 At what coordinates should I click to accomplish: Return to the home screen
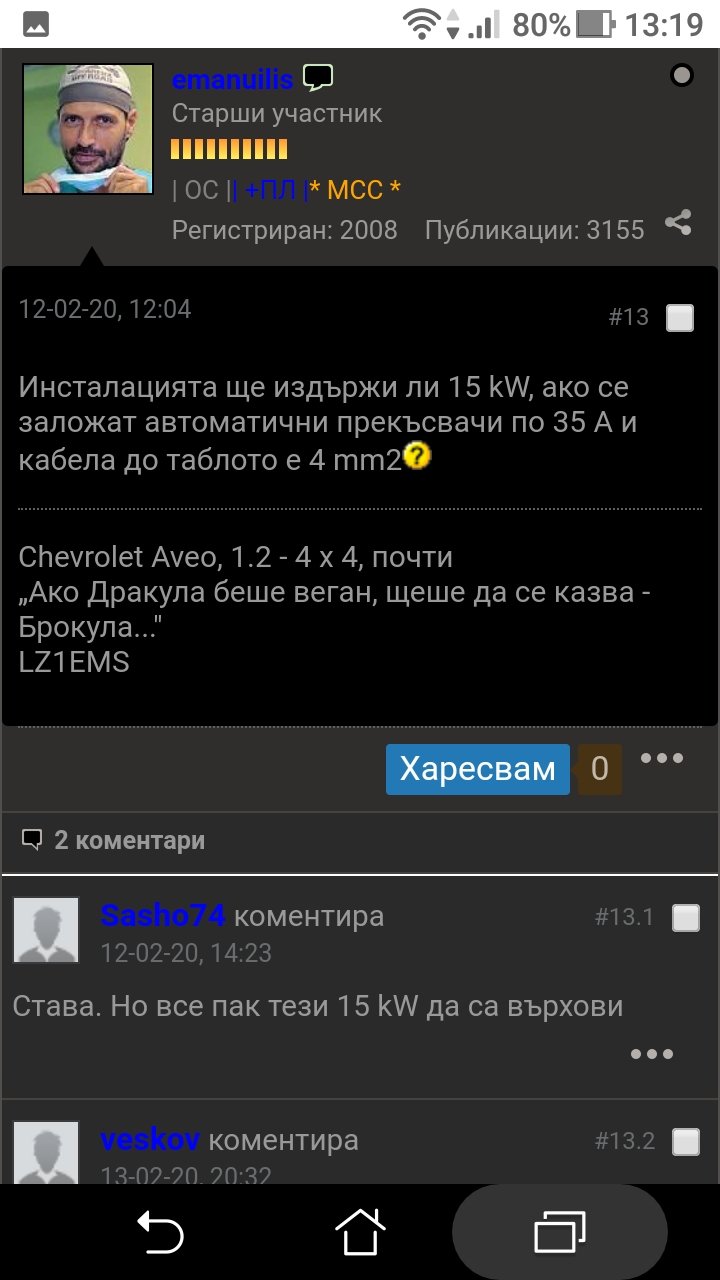360,1231
